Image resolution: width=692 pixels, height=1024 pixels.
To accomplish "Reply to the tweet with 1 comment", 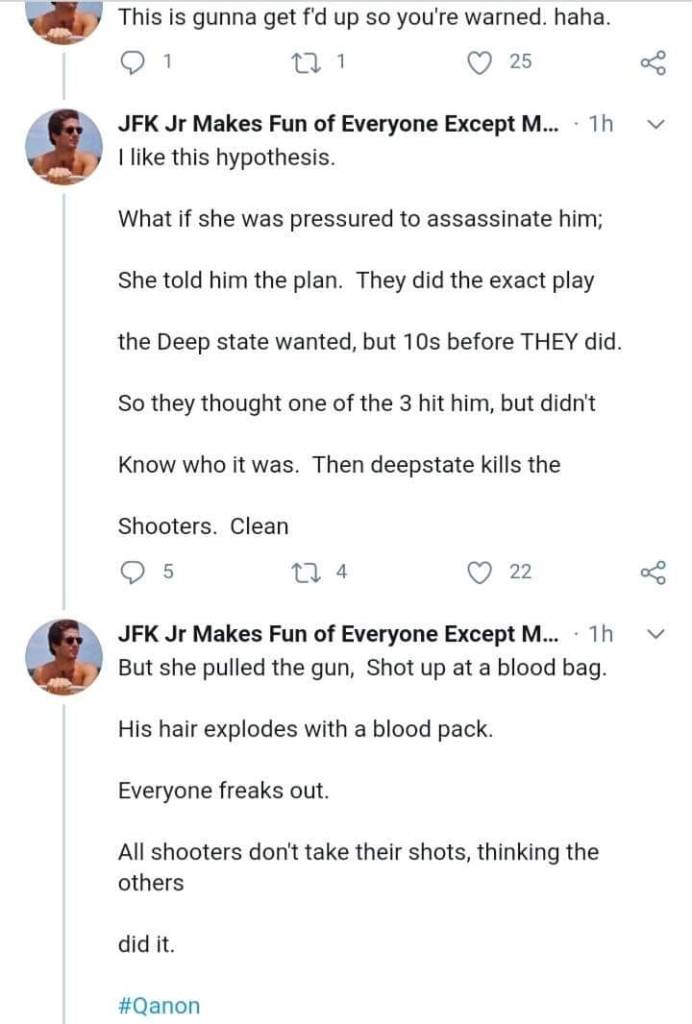I will [132, 63].
